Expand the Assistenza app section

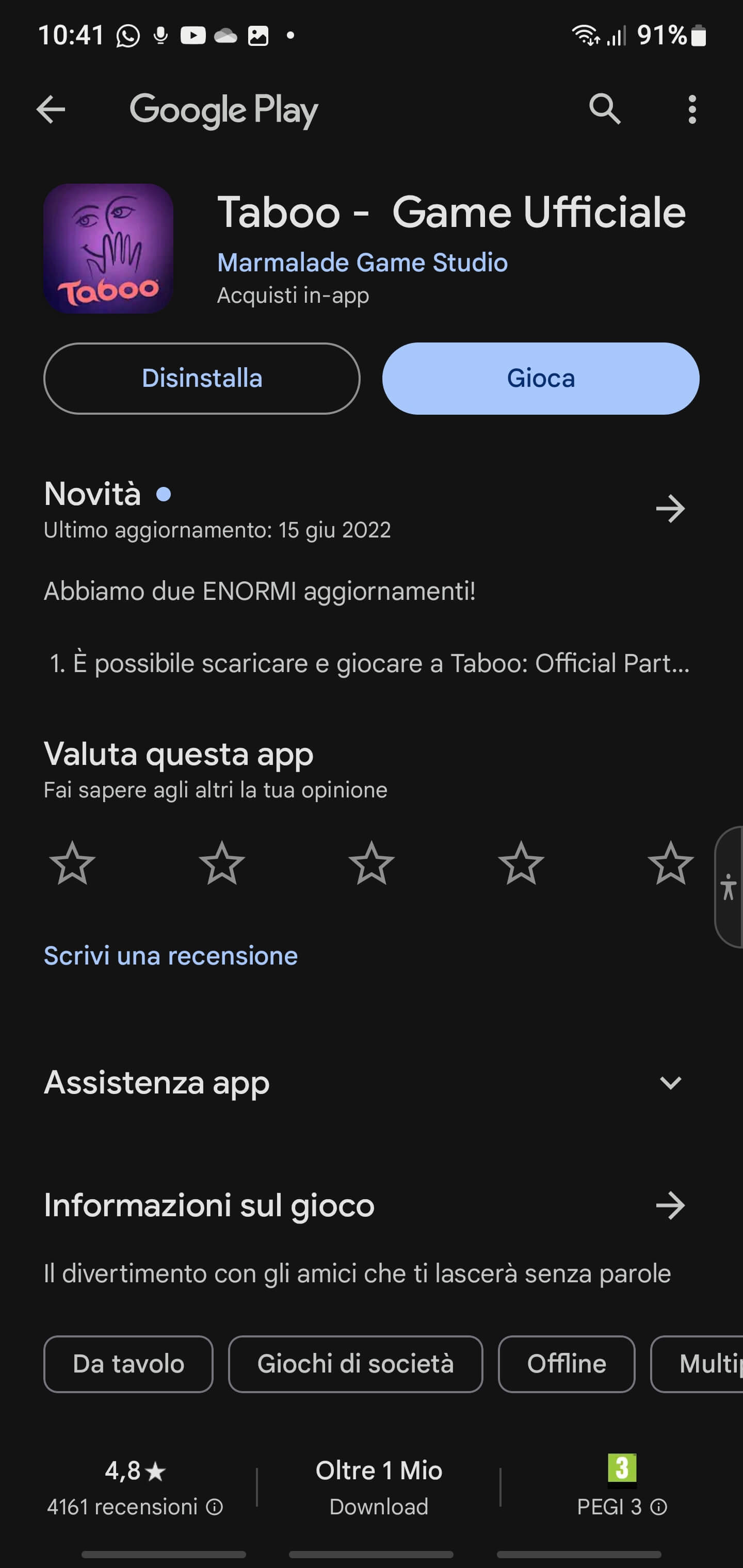click(x=670, y=1083)
